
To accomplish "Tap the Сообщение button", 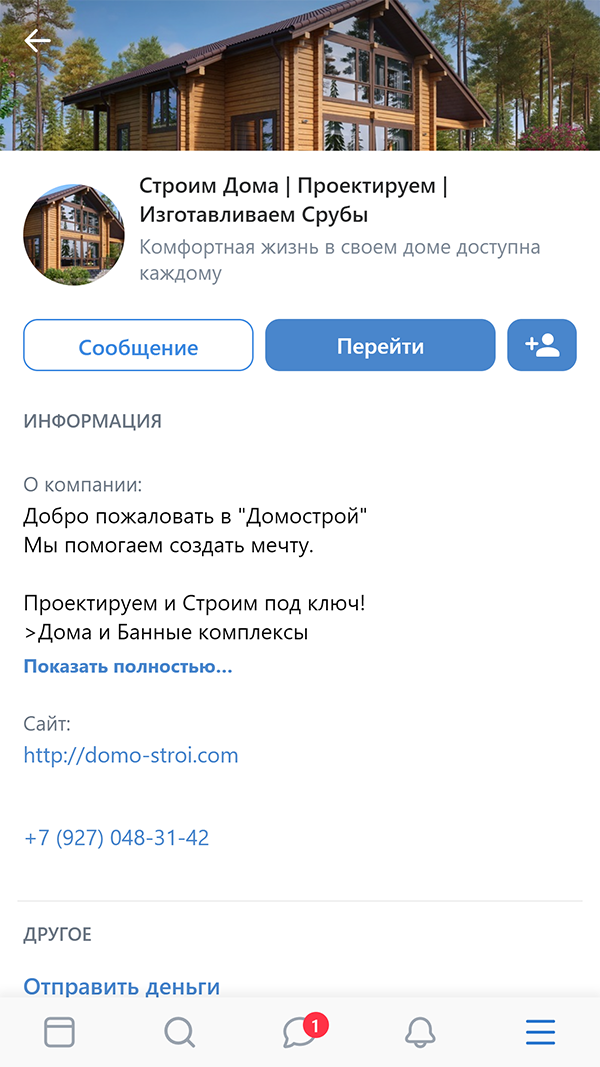I will click(138, 345).
